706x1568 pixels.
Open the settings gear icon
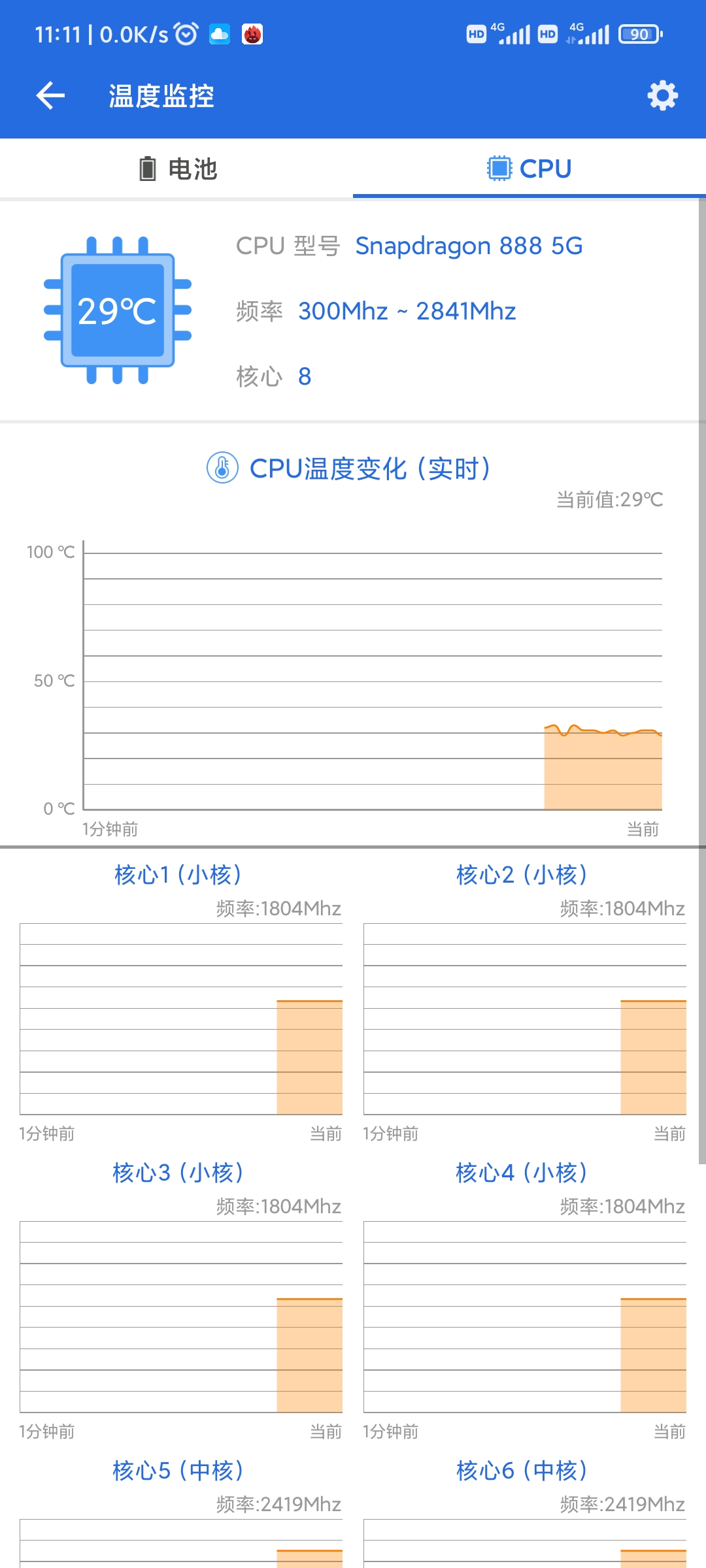tap(662, 96)
